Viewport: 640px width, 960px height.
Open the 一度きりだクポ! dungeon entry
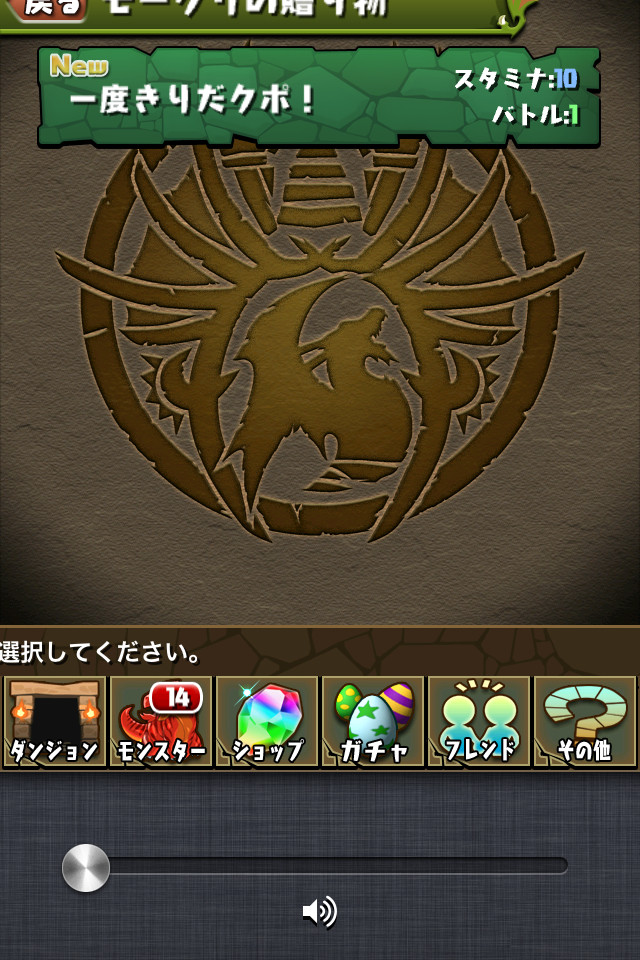pos(320,96)
